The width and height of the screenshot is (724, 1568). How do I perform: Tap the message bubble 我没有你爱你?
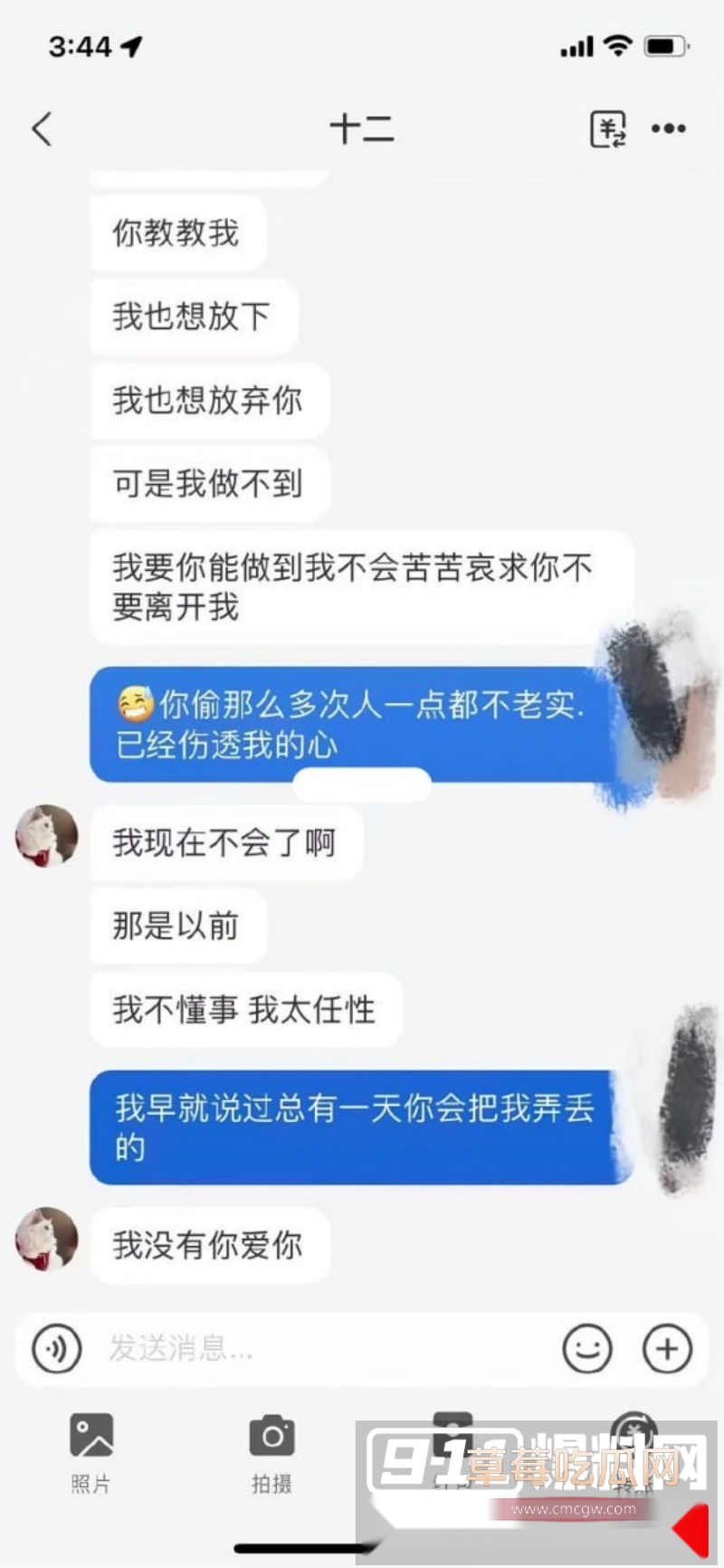tap(210, 1244)
